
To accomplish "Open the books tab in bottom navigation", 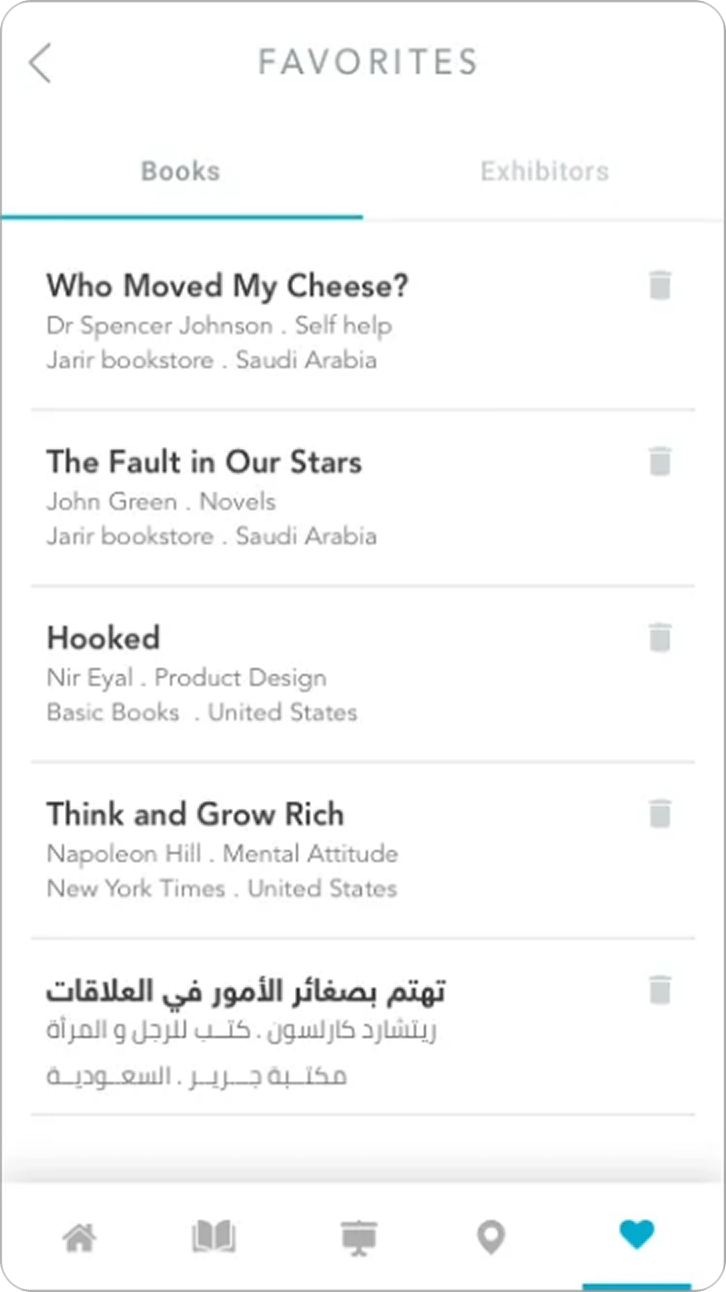I will (x=213, y=1238).
